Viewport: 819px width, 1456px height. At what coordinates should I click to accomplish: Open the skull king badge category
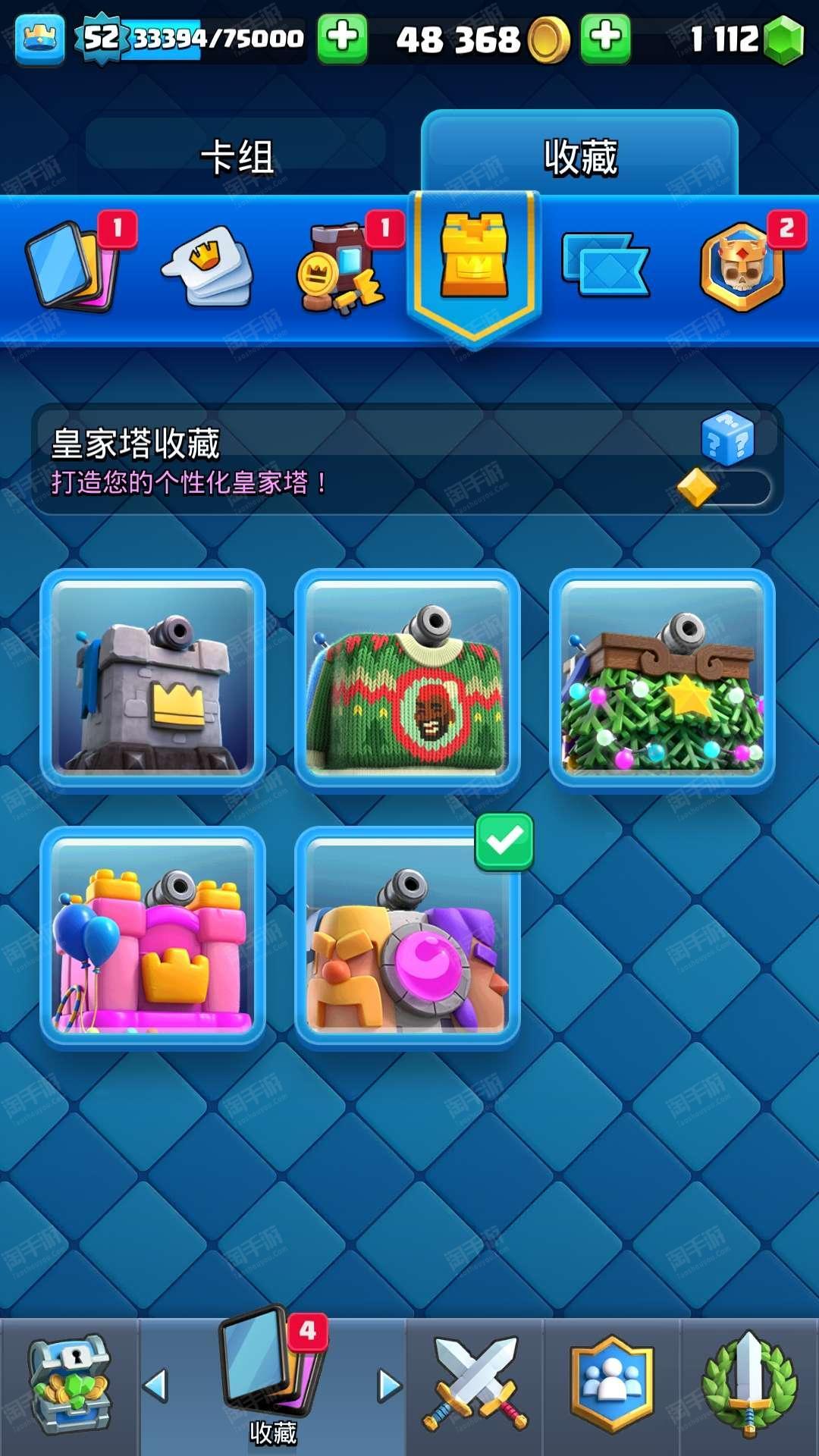[x=743, y=265]
